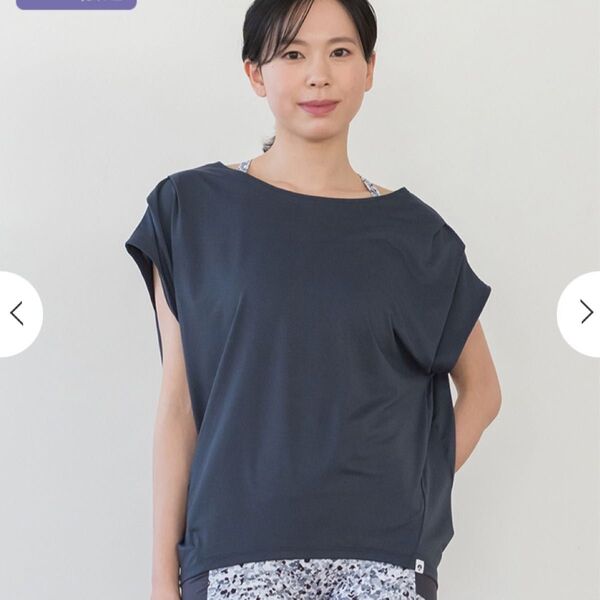The image size is (600, 600).
Task: Go to the next product image
Action: (x=584, y=313)
